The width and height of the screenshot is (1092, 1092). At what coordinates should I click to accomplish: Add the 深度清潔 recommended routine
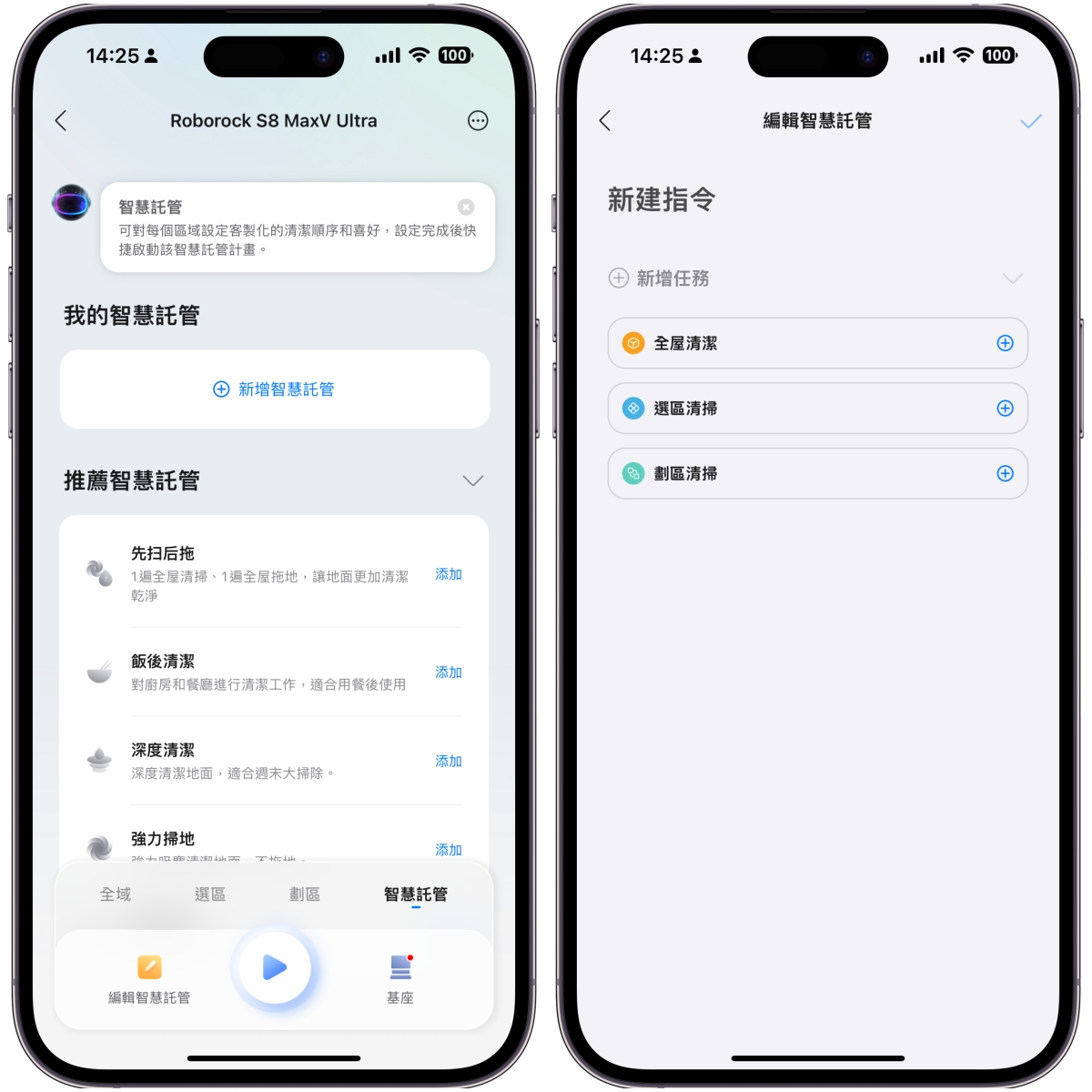coord(448,761)
